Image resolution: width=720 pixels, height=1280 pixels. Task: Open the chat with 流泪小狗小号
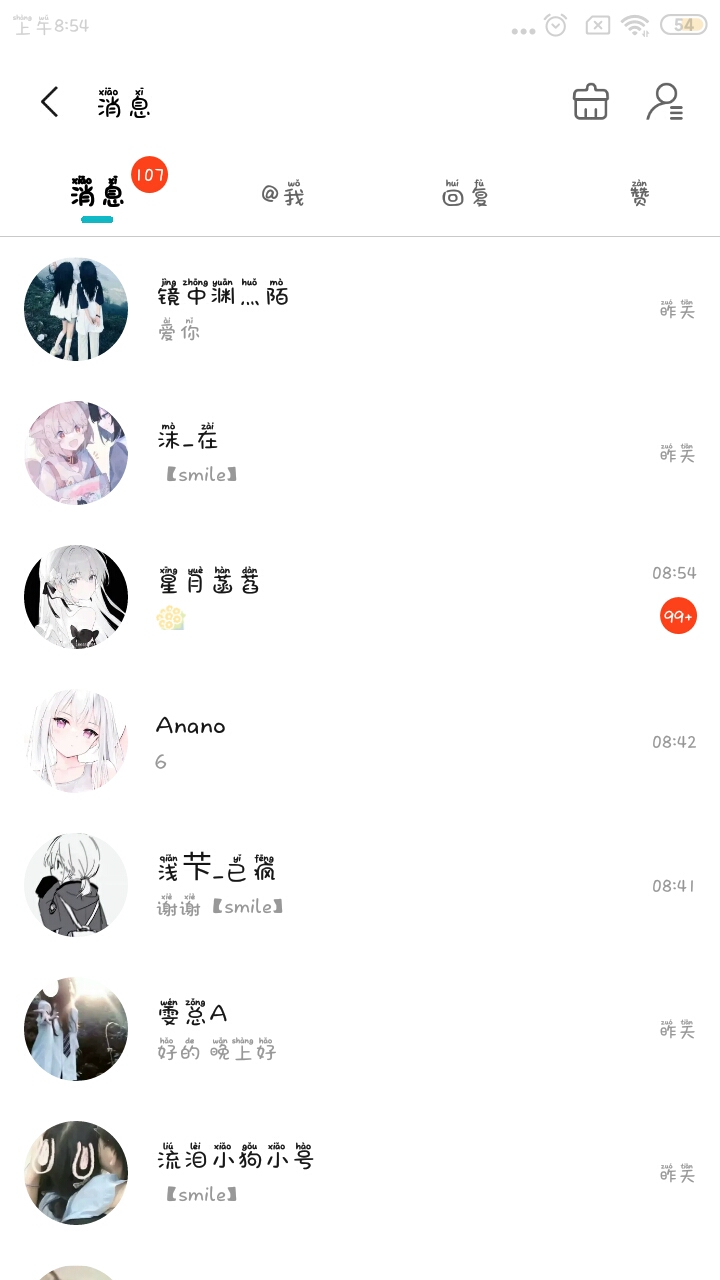[x=360, y=1173]
